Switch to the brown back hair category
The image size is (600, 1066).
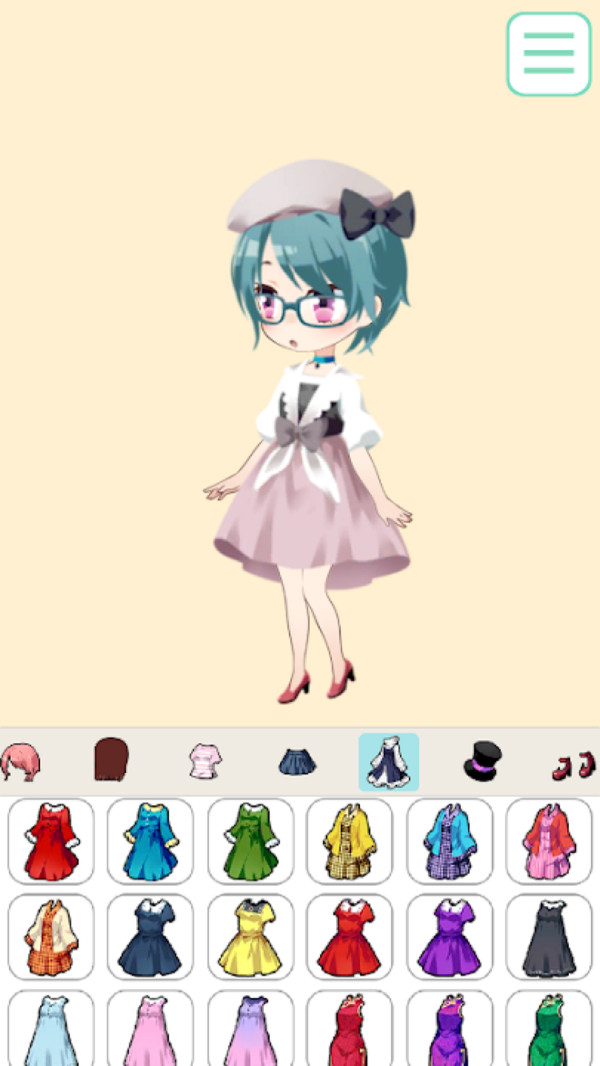[x=111, y=760]
